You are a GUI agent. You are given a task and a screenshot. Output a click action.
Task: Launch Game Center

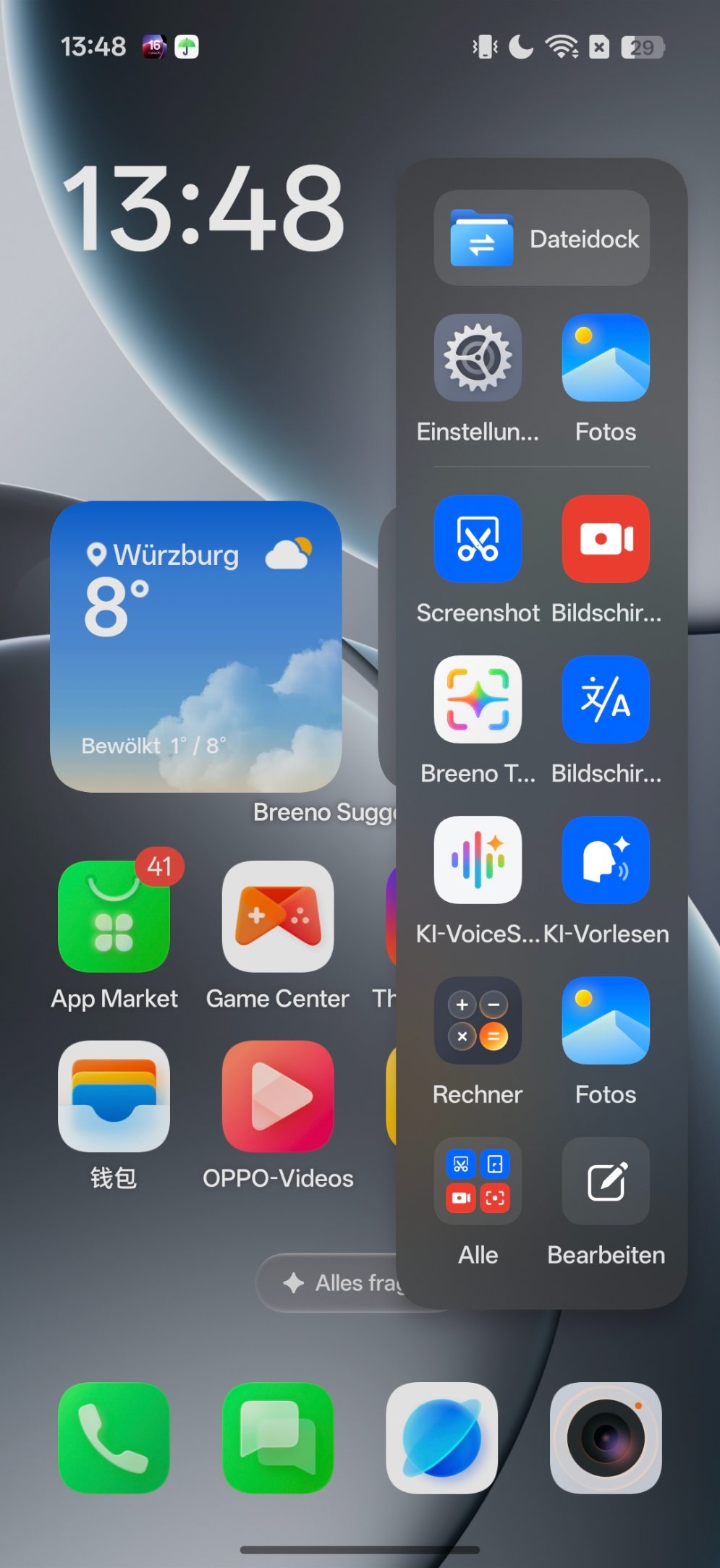[x=278, y=916]
